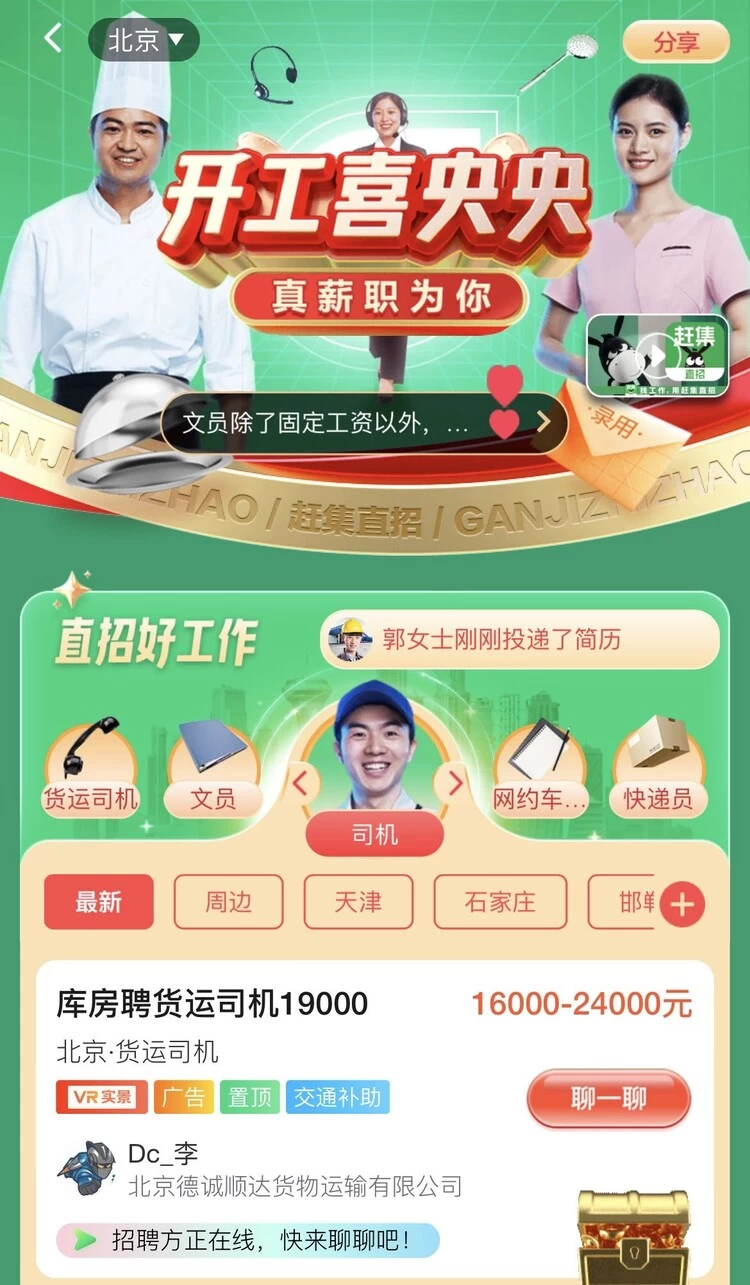Filter jobs by 周边

(228, 902)
